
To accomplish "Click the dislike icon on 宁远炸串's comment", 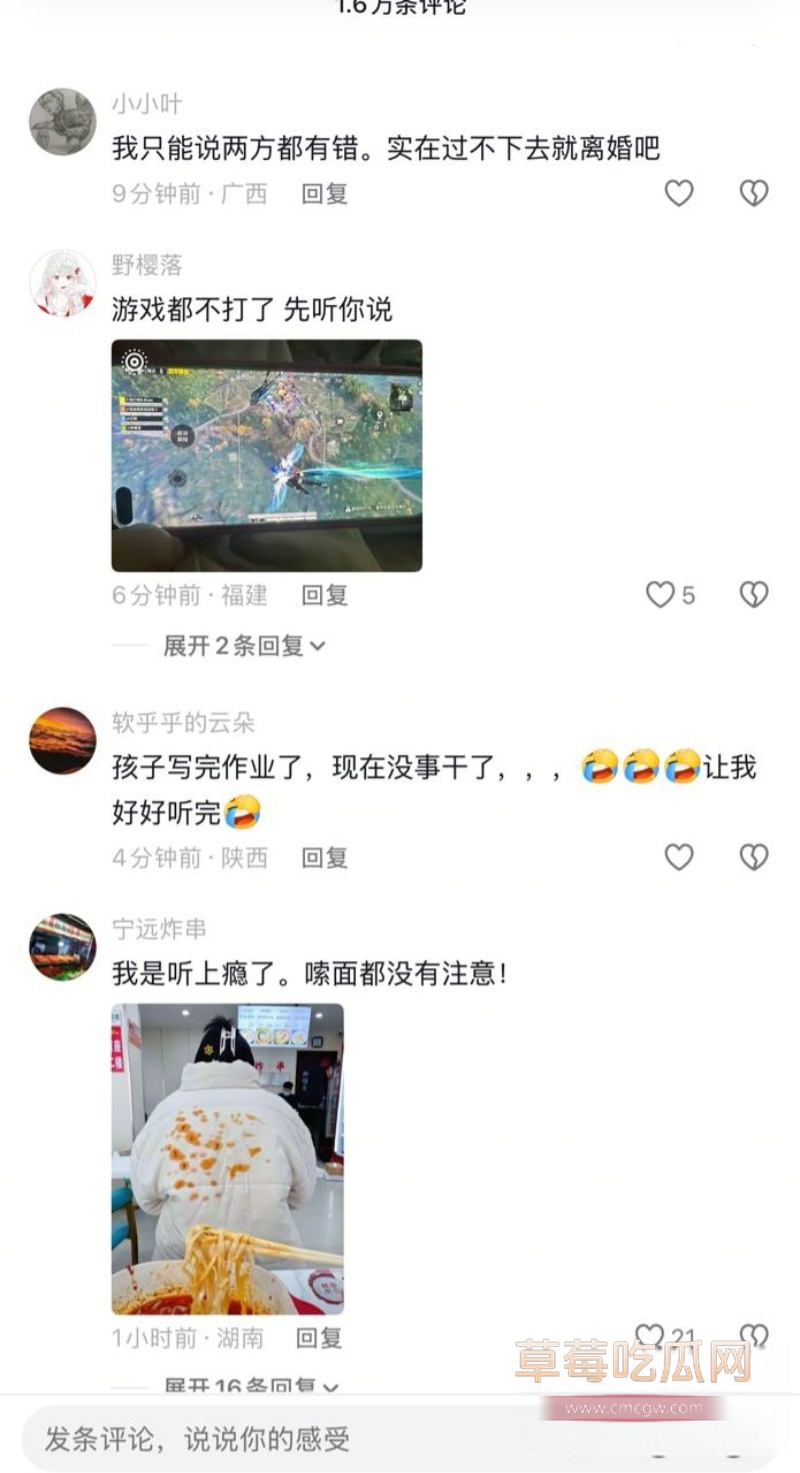I will click(x=753, y=1335).
